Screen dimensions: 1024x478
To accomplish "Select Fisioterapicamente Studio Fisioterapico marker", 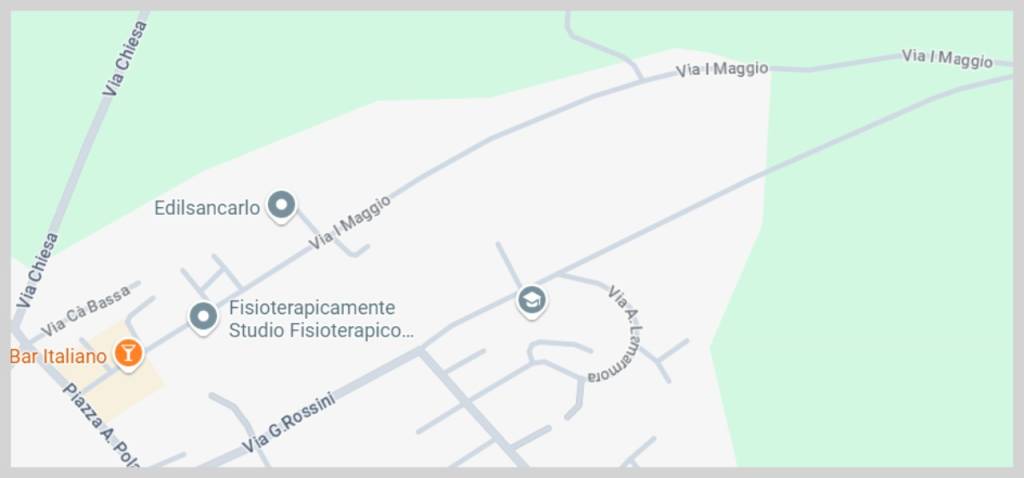I will [x=203, y=318].
